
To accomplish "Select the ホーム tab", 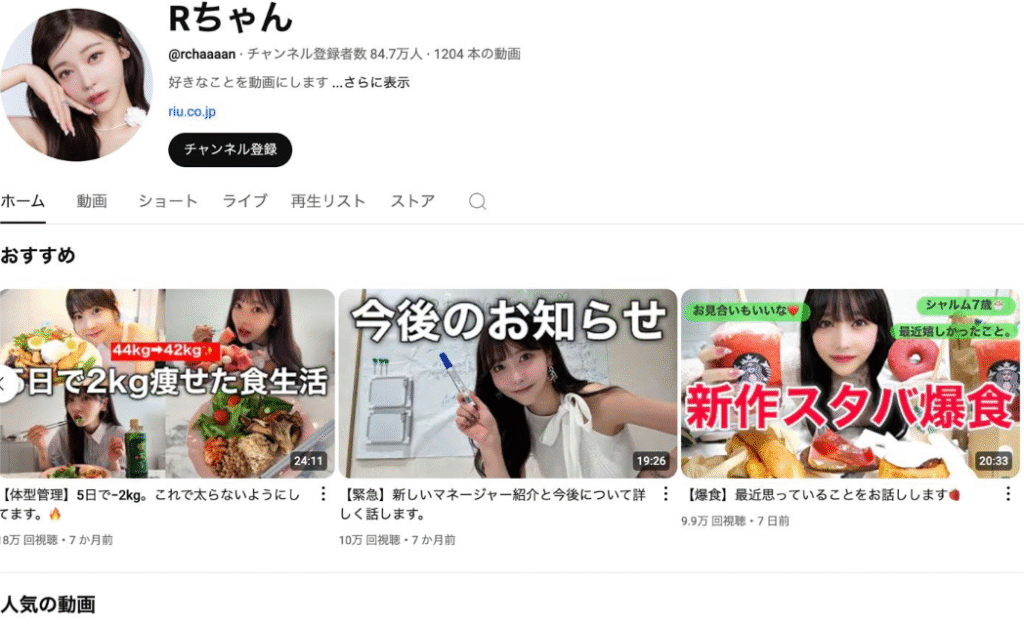I will [22, 201].
